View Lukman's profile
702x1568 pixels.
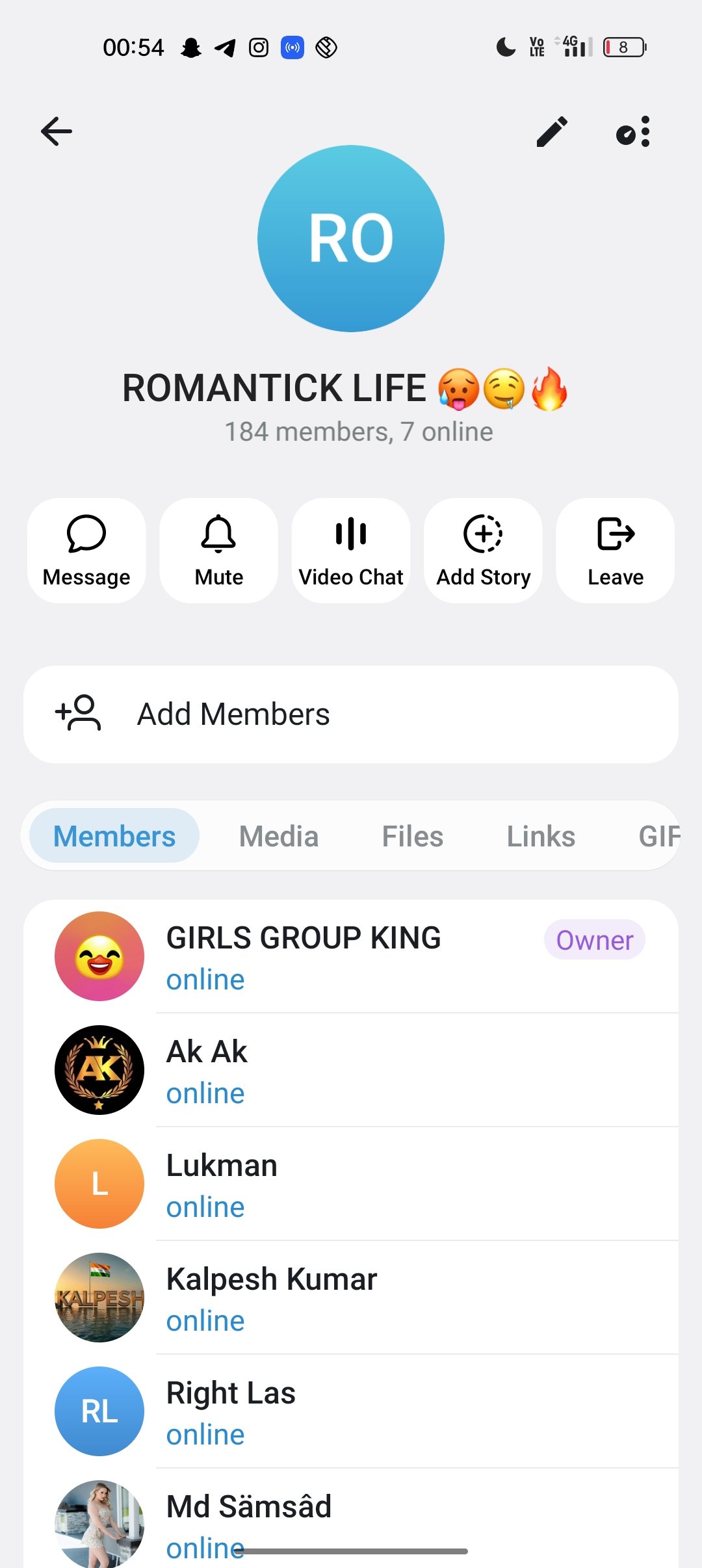pyautogui.click(x=351, y=1184)
